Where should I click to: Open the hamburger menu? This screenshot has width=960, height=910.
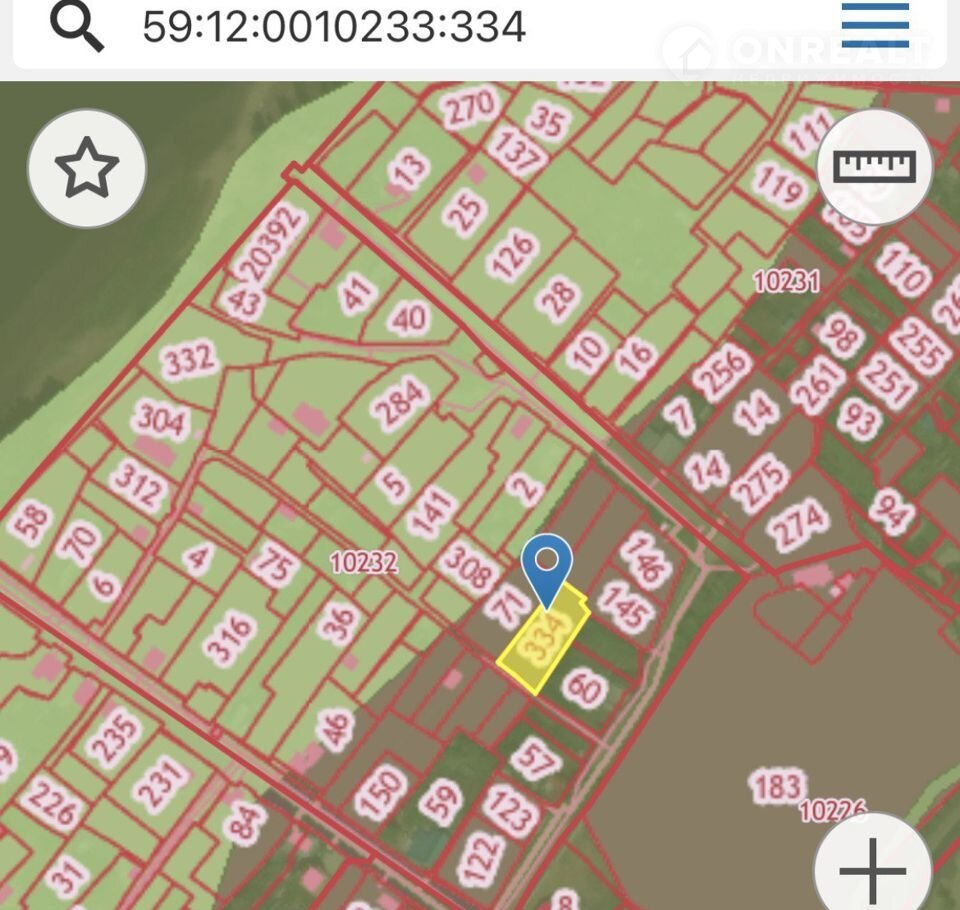click(875, 25)
